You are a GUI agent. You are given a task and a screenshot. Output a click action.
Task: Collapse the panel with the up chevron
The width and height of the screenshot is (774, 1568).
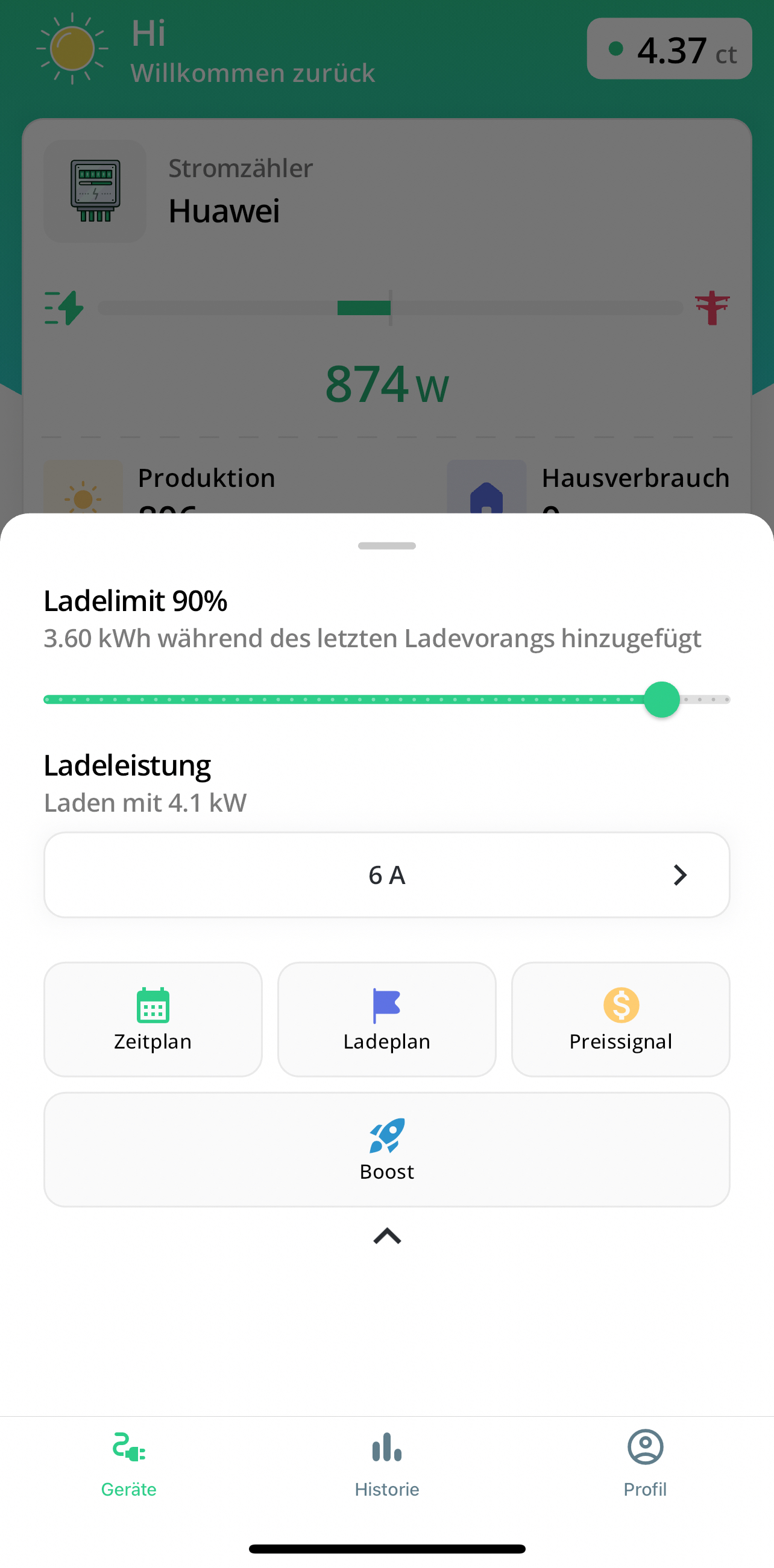tap(386, 1235)
